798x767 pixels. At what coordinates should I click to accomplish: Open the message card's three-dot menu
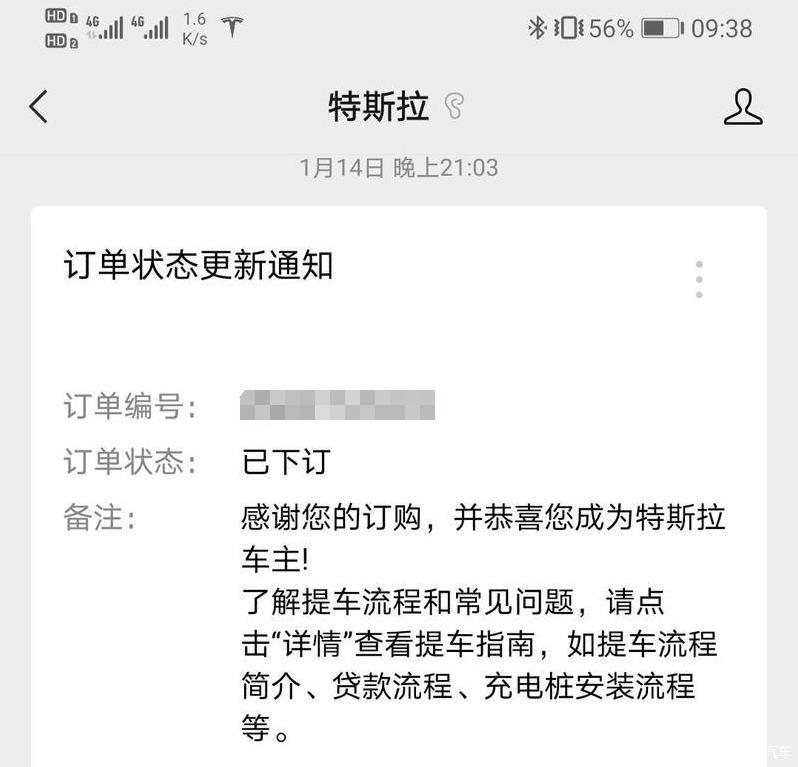click(x=699, y=279)
